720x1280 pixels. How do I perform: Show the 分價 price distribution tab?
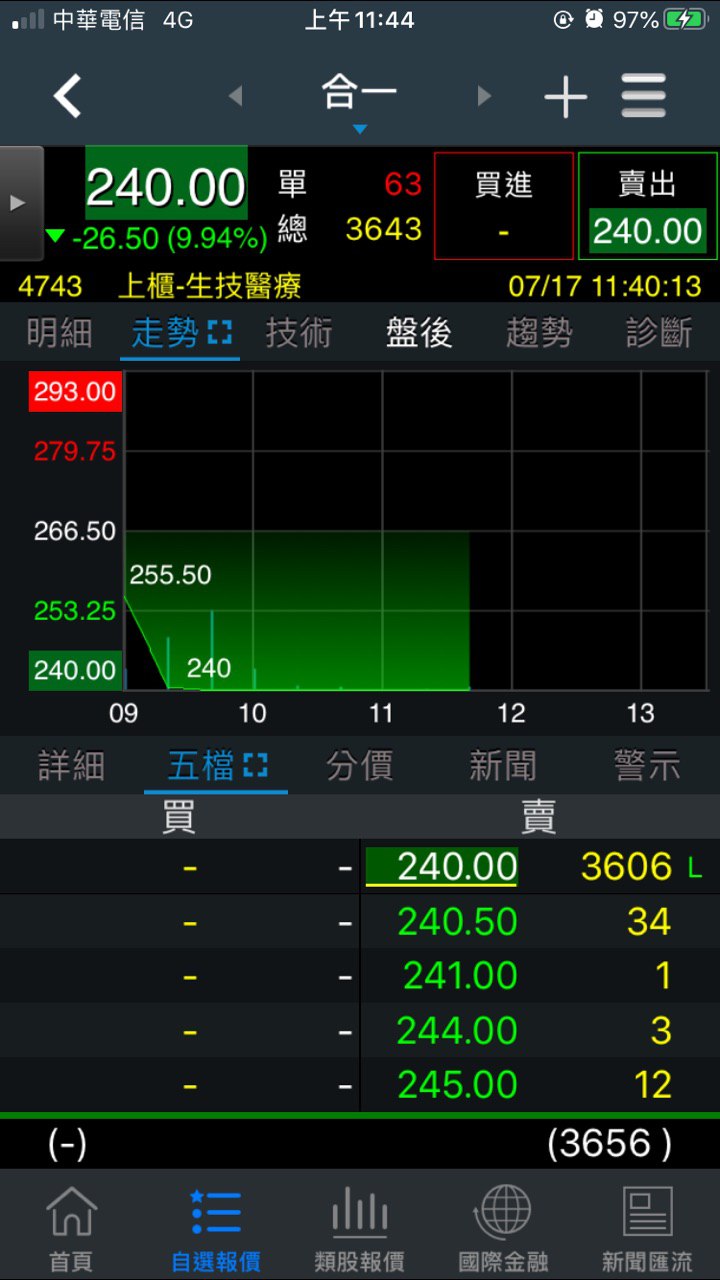(x=359, y=766)
